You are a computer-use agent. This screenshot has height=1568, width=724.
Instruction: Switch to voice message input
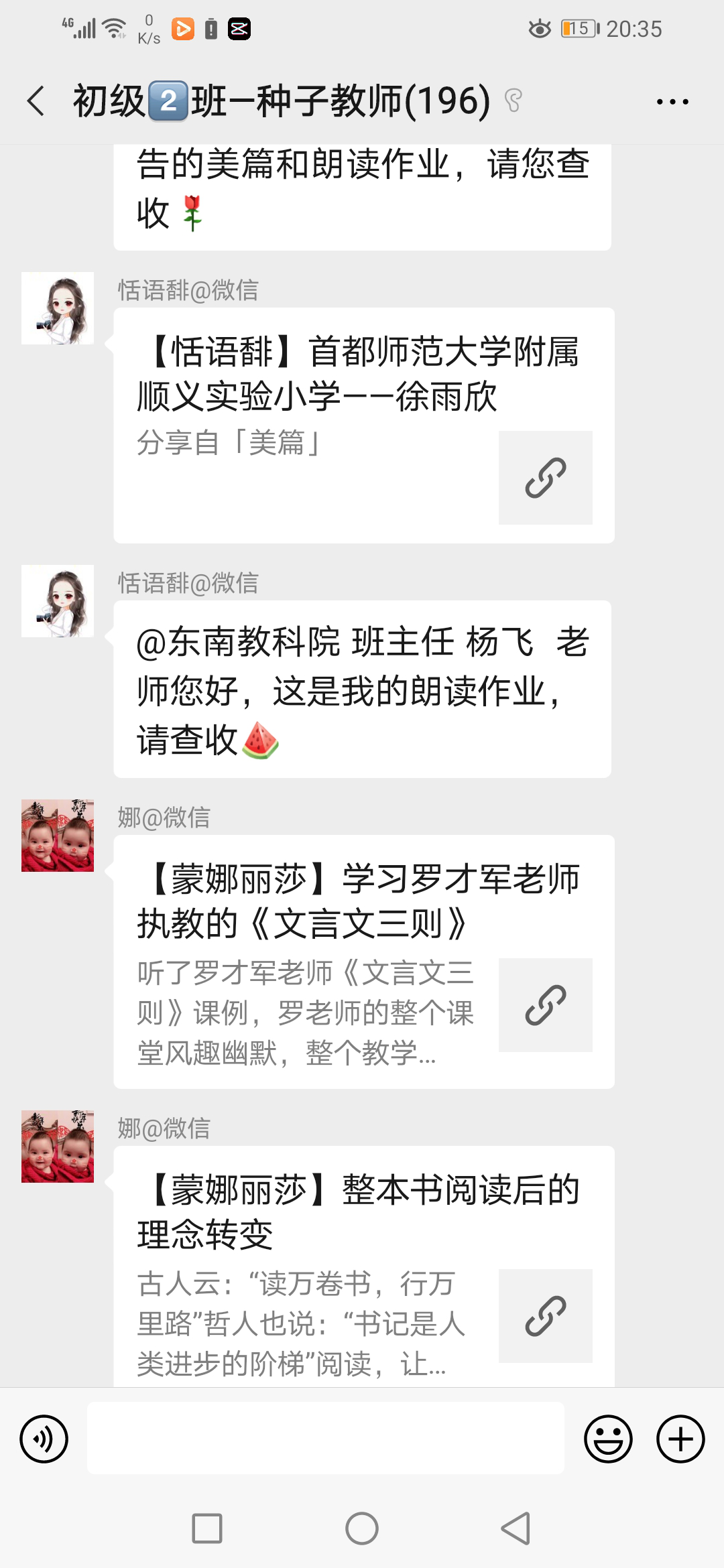(44, 1439)
